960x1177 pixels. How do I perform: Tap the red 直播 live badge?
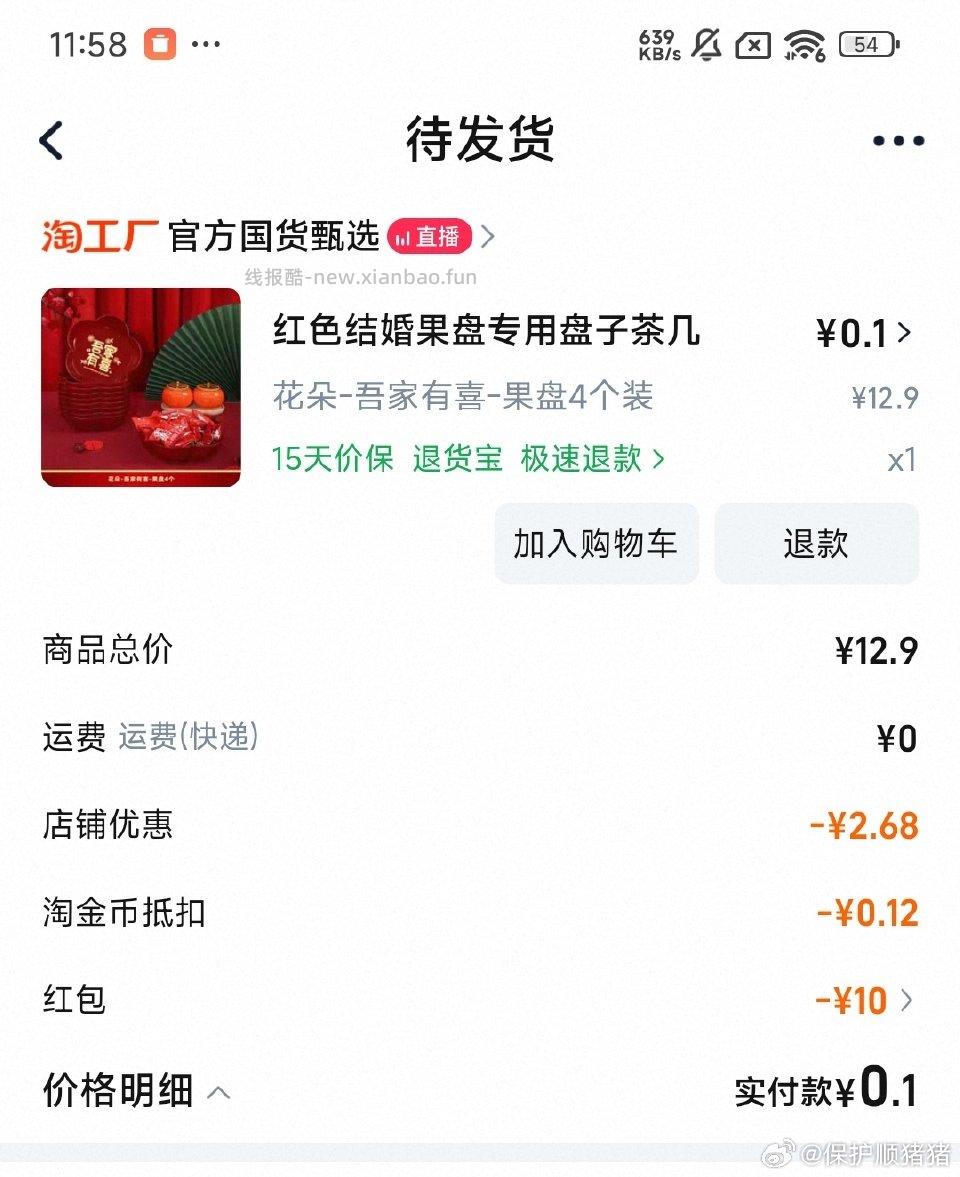click(427, 237)
